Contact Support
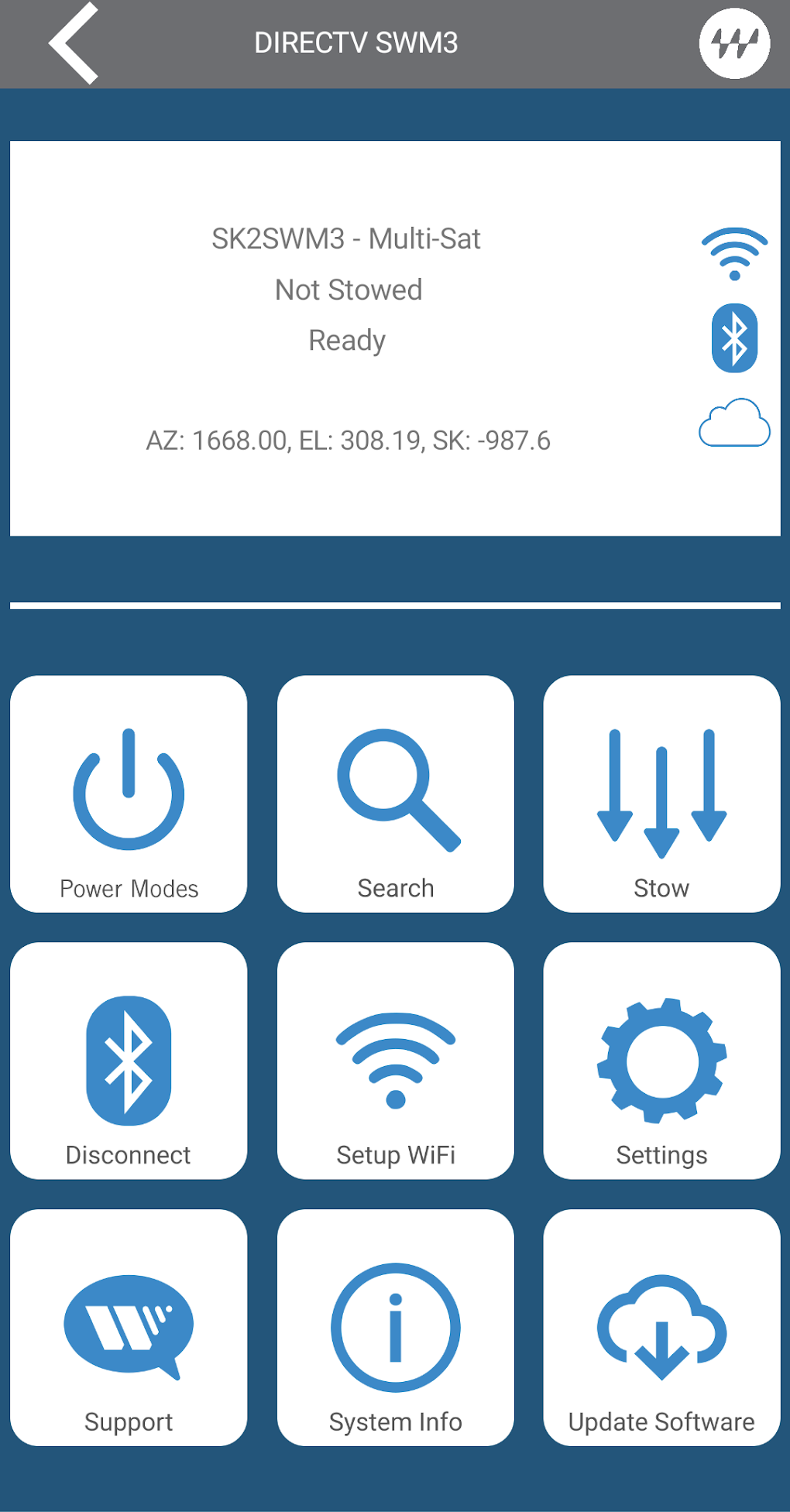 [129, 1327]
